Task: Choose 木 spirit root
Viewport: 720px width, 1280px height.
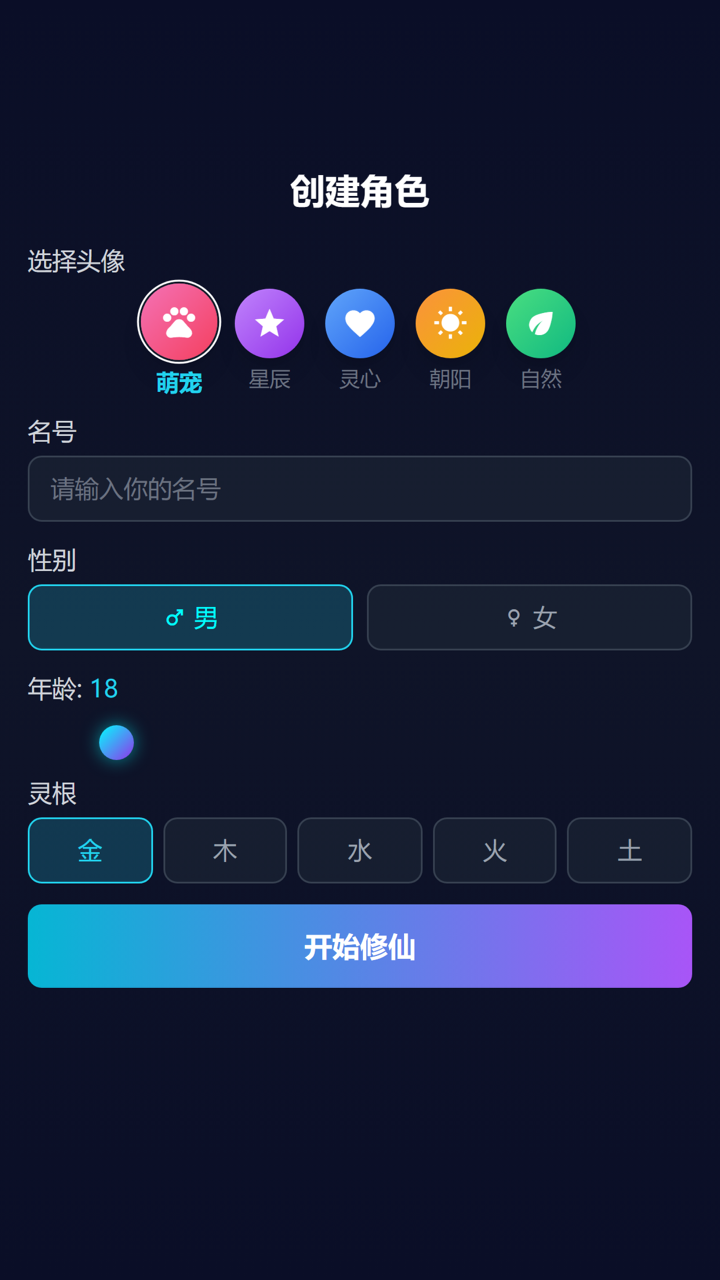Action: [225, 850]
